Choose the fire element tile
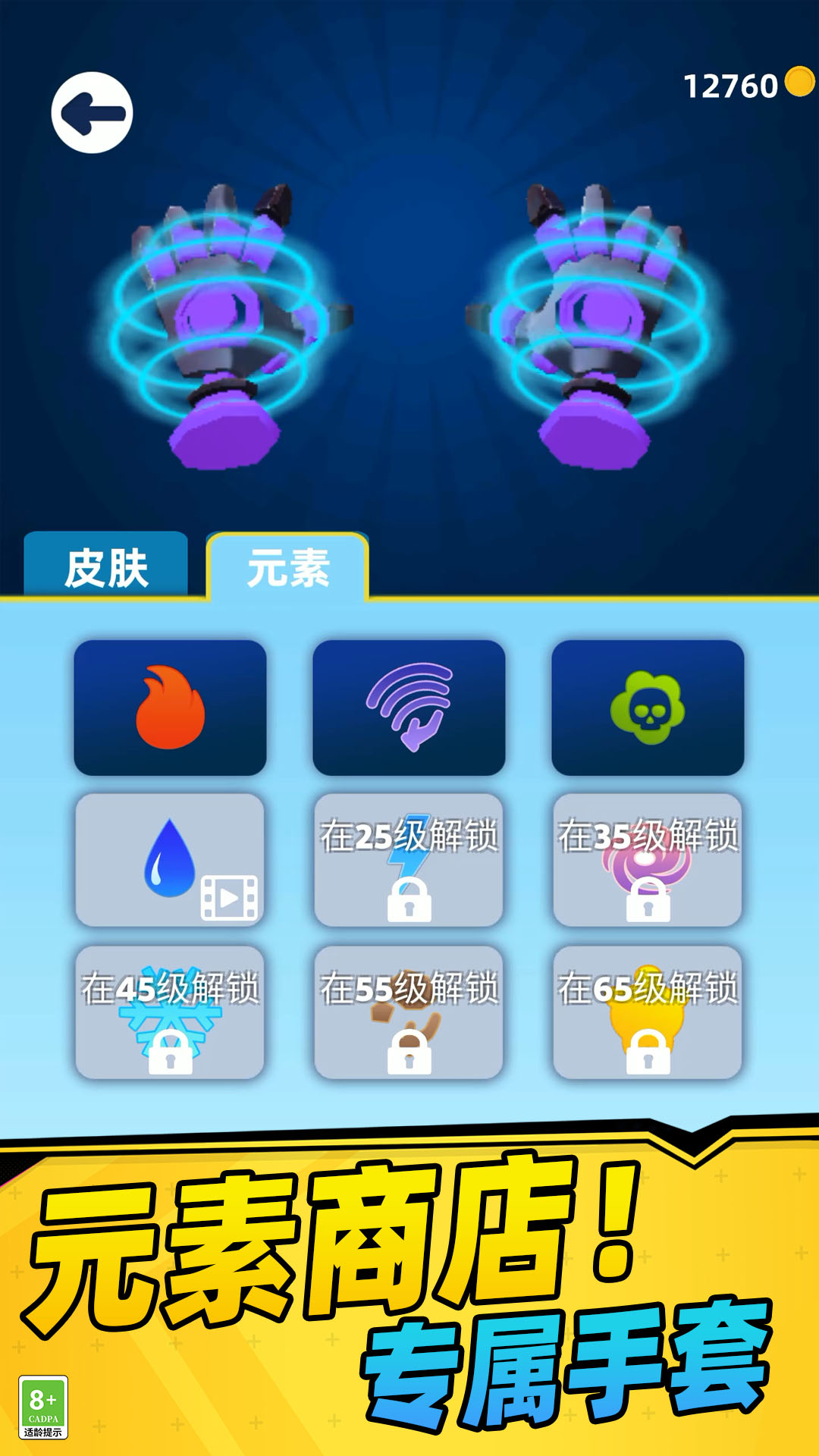The height and width of the screenshot is (1456, 819). pyautogui.click(x=170, y=708)
